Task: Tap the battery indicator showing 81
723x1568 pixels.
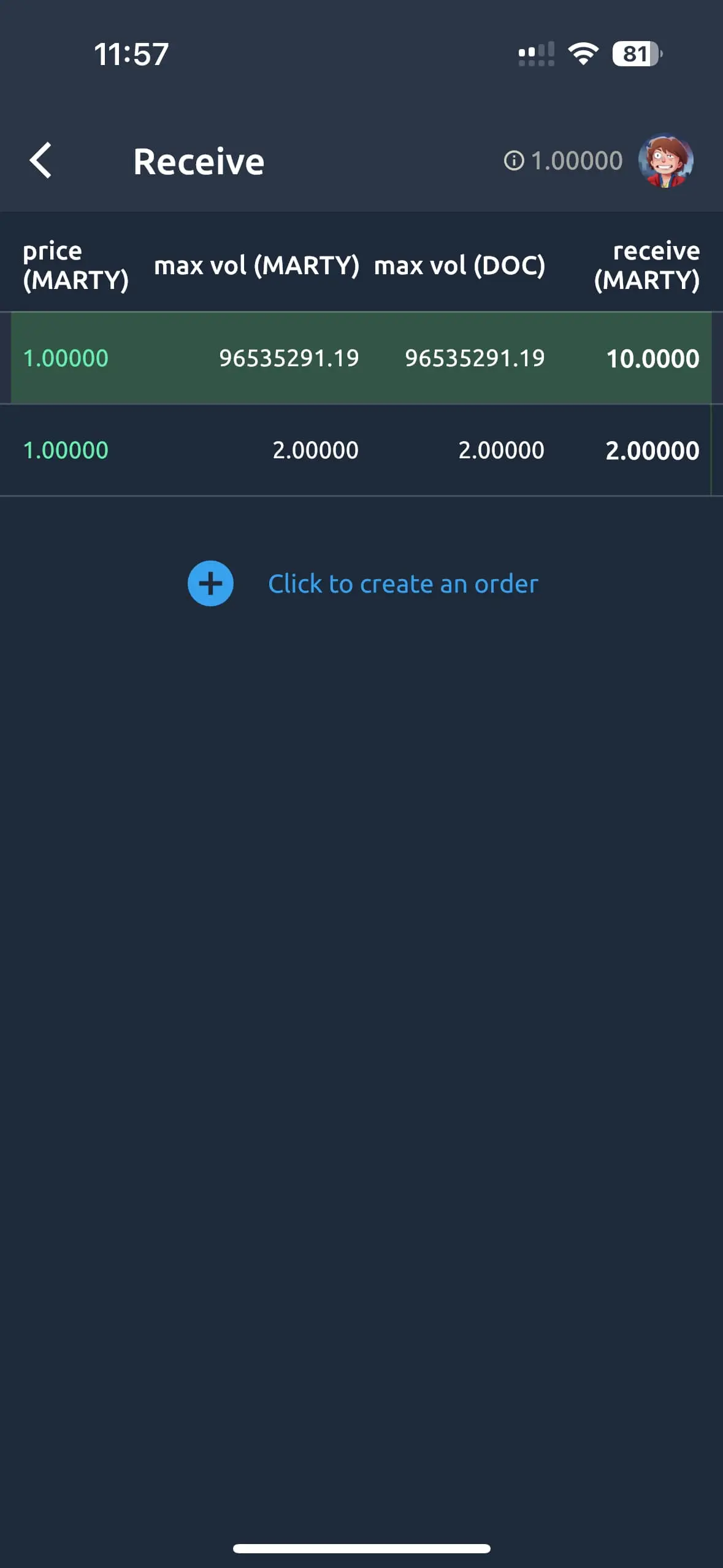Action: [x=635, y=54]
